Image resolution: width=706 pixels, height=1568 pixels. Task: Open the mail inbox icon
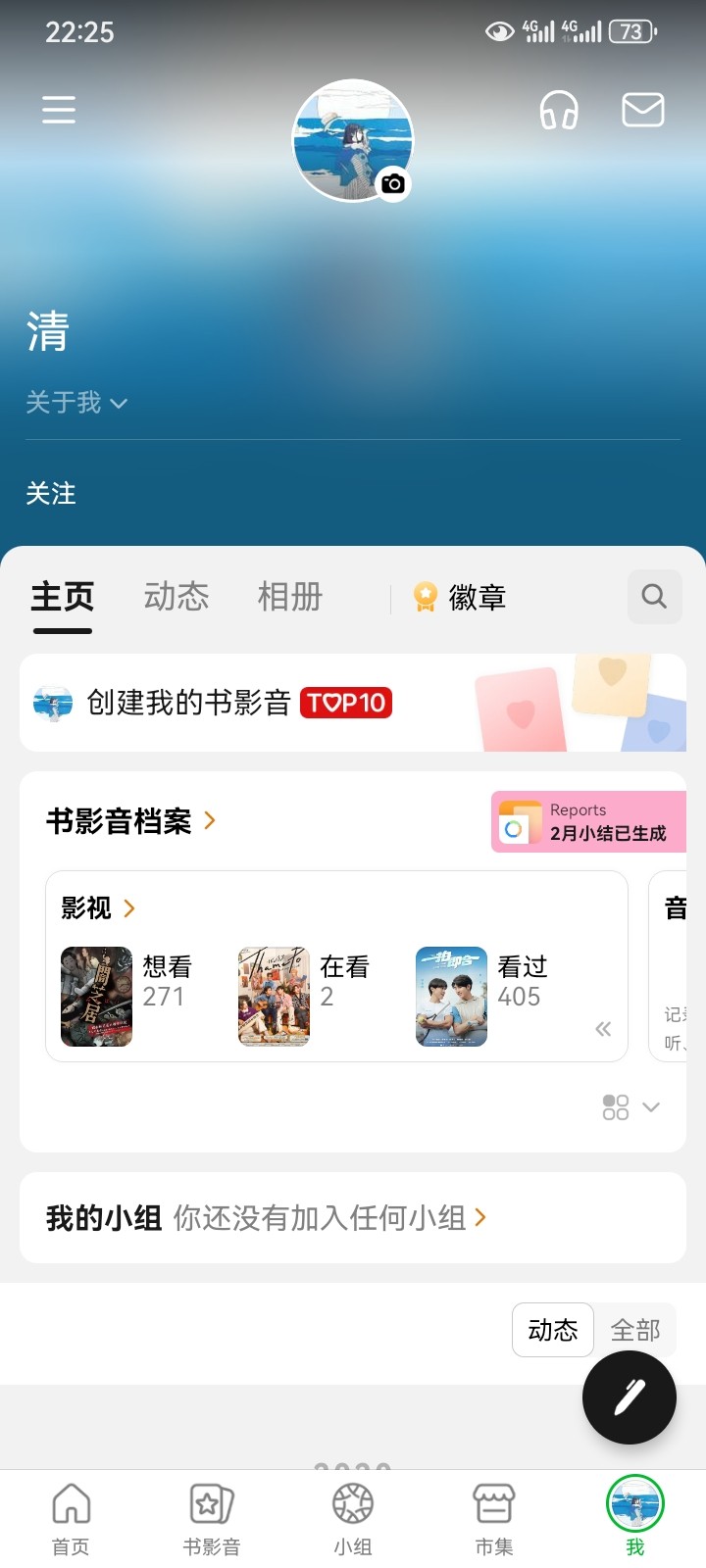pyautogui.click(x=643, y=110)
